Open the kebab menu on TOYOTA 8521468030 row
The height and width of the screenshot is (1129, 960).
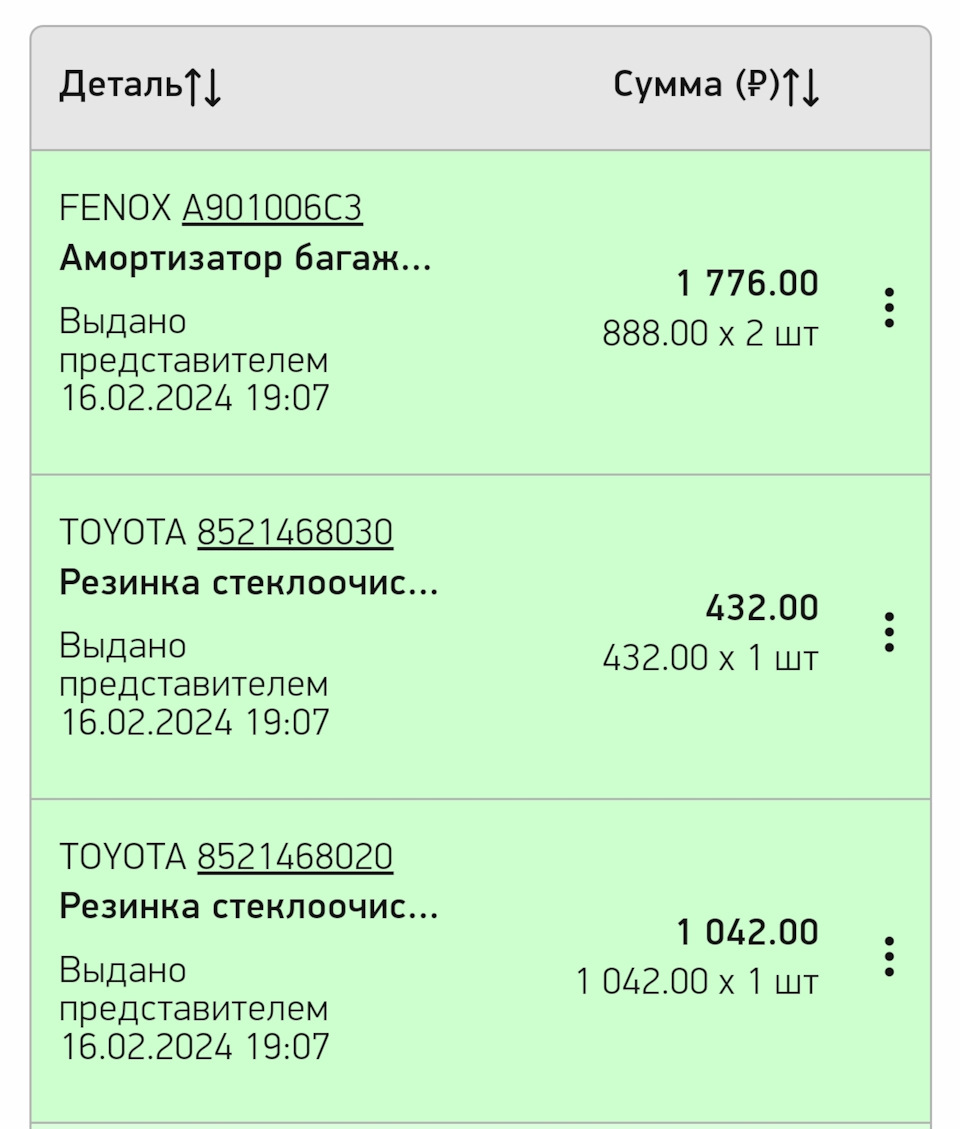pyautogui.click(x=889, y=632)
